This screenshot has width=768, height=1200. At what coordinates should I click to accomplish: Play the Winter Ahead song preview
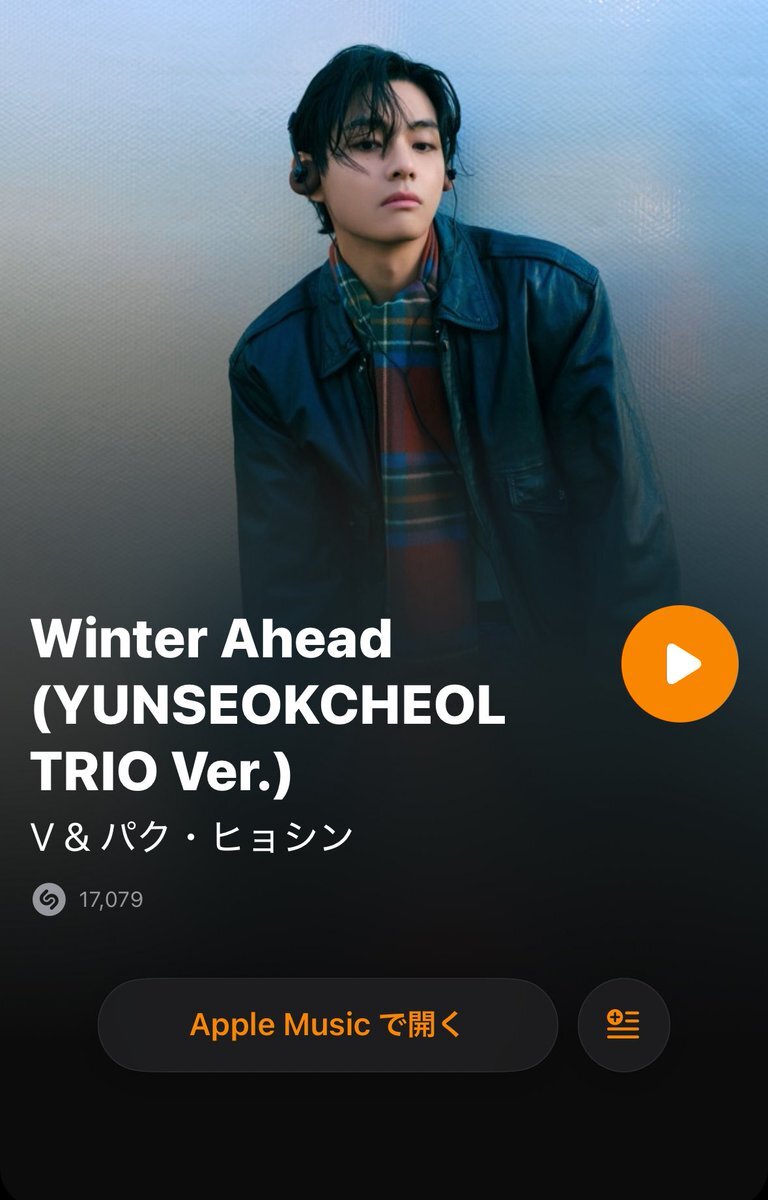[x=680, y=664]
